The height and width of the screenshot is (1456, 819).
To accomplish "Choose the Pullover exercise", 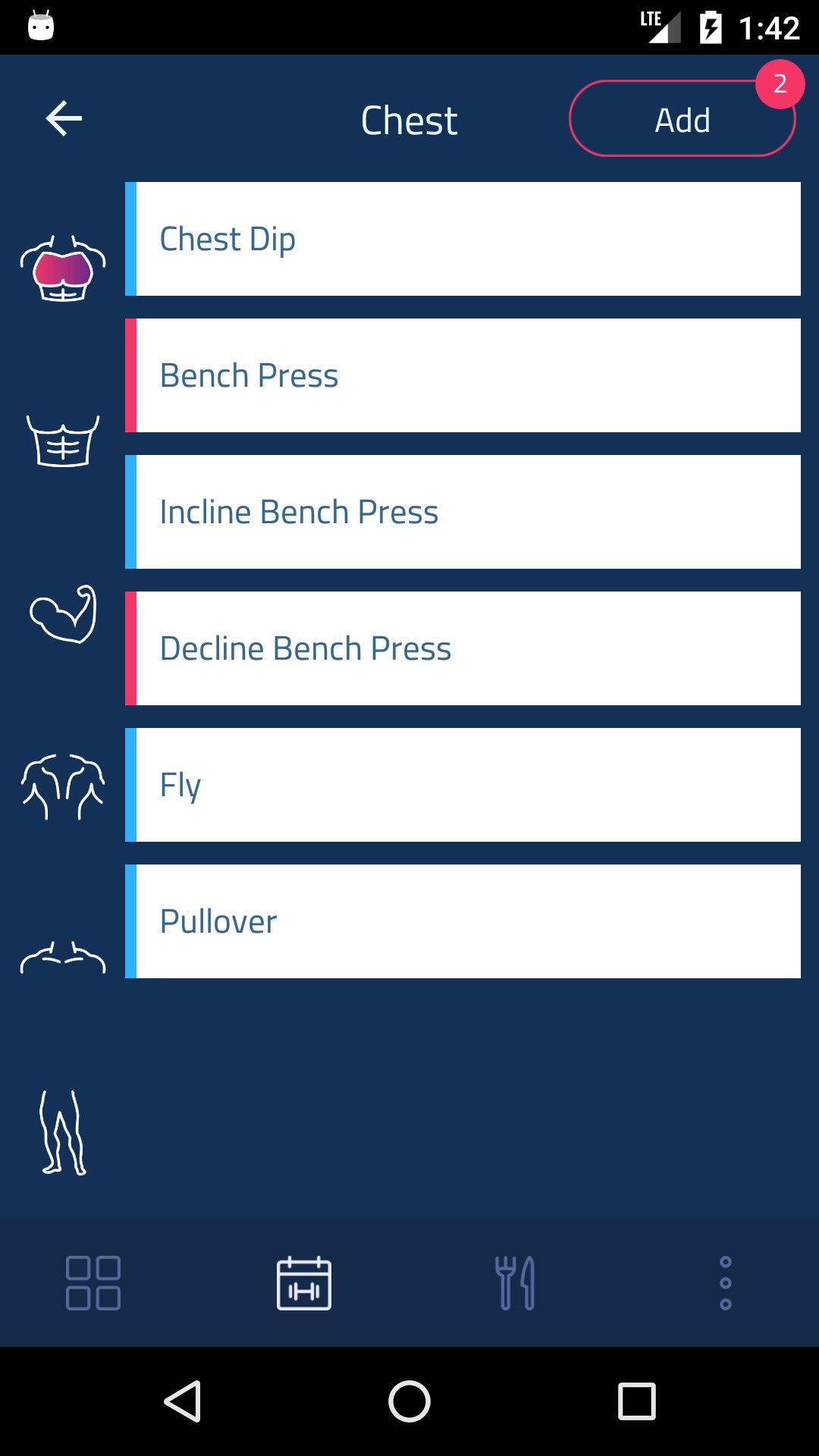I will click(x=463, y=921).
